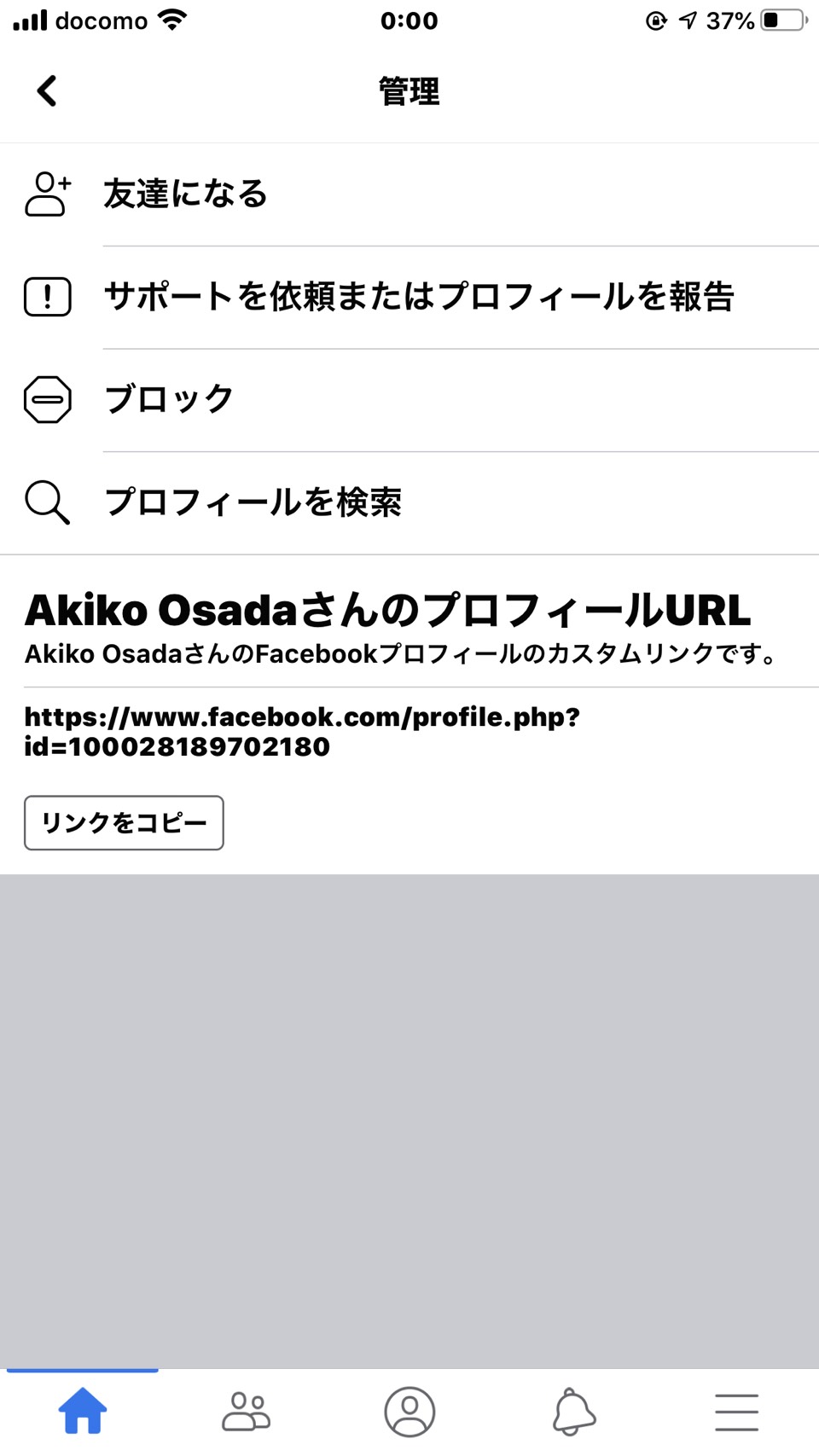Choose the ブロック option
The height and width of the screenshot is (1456, 819).
click(x=409, y=399)
